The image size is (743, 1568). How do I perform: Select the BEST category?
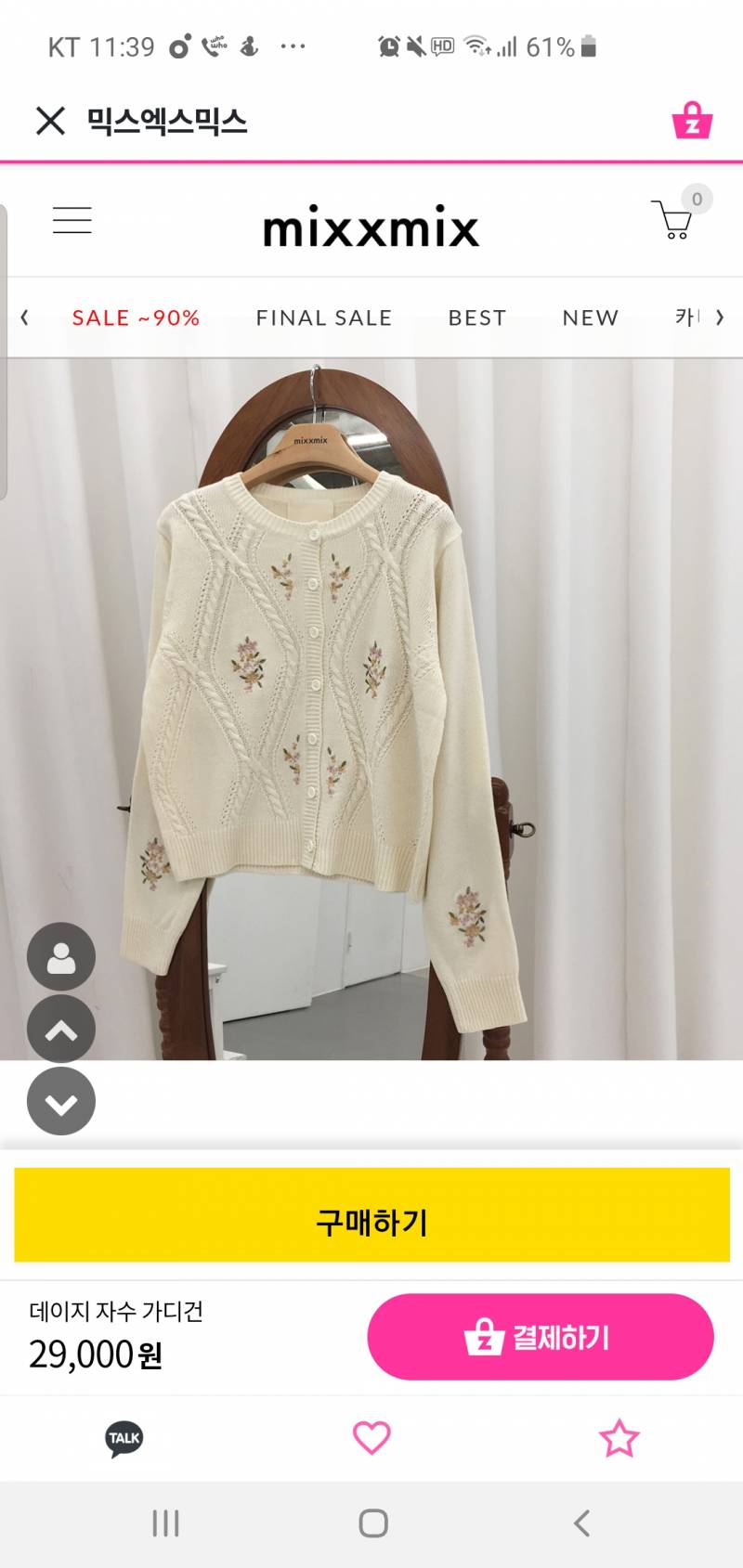[x=477, y=317]
